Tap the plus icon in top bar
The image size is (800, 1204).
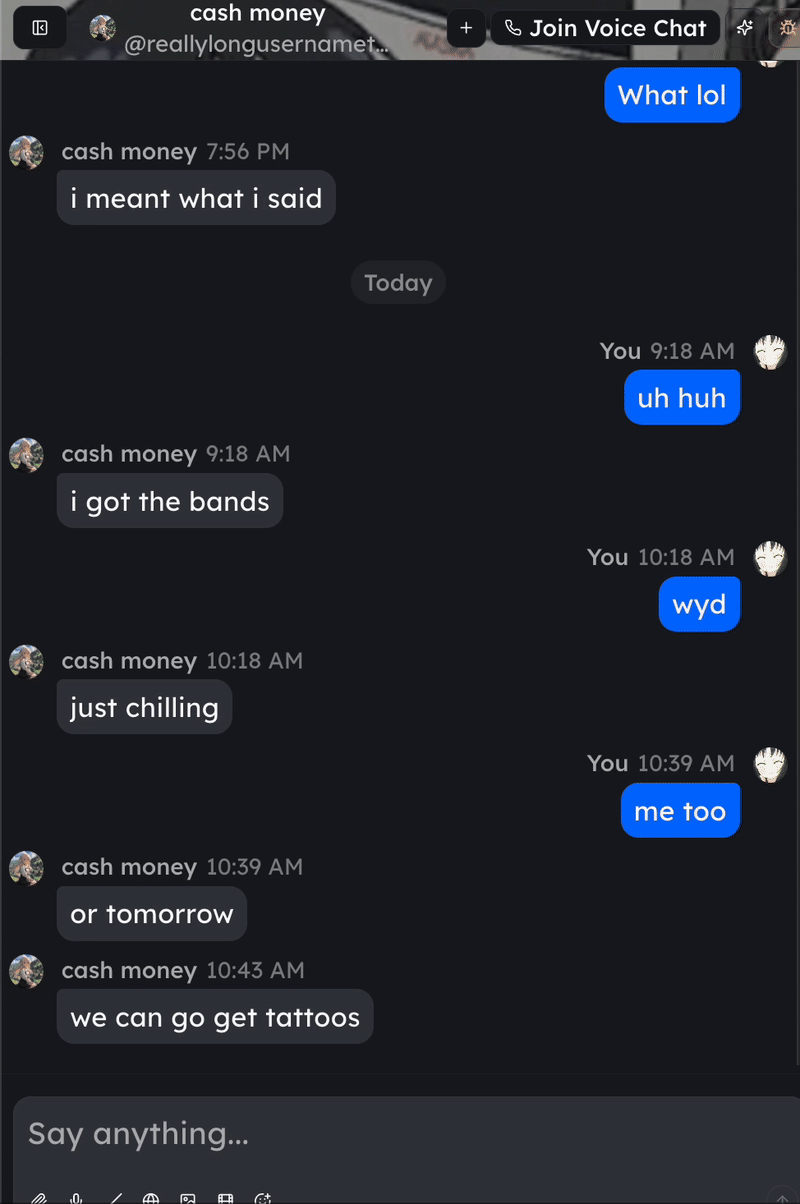coord(466,28)
